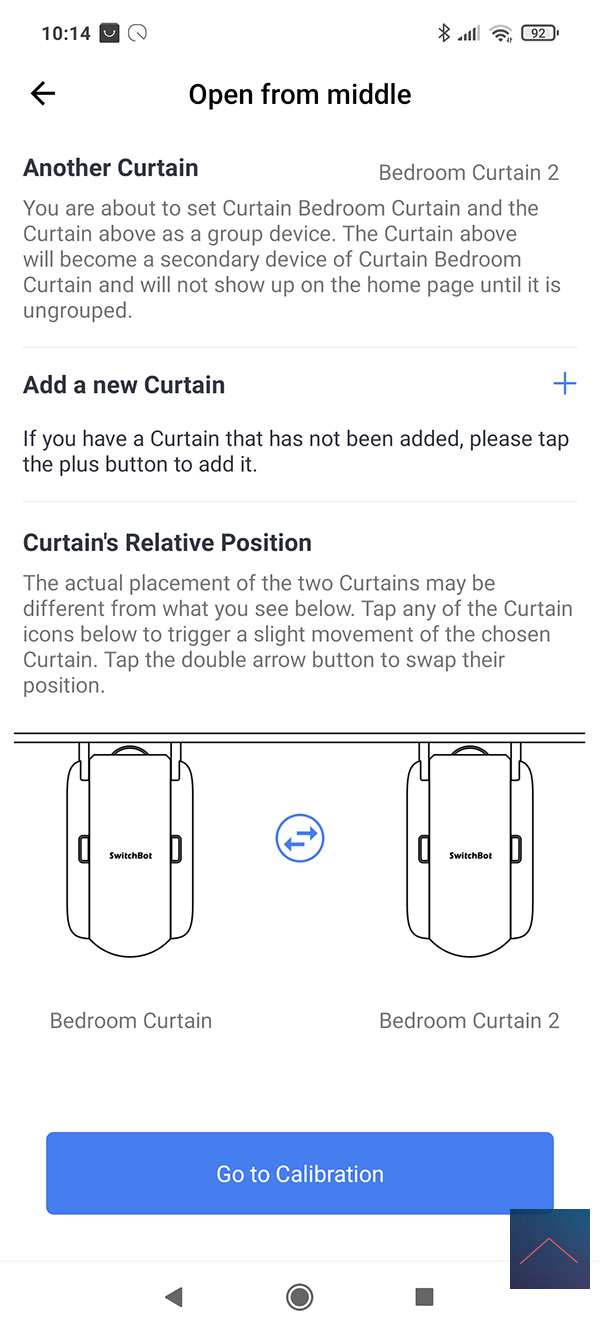This screenshot has width=600, height=1333.
Task: Trigger movement of the Bedroom Curtain icon
Action: (x=130, y=851)
